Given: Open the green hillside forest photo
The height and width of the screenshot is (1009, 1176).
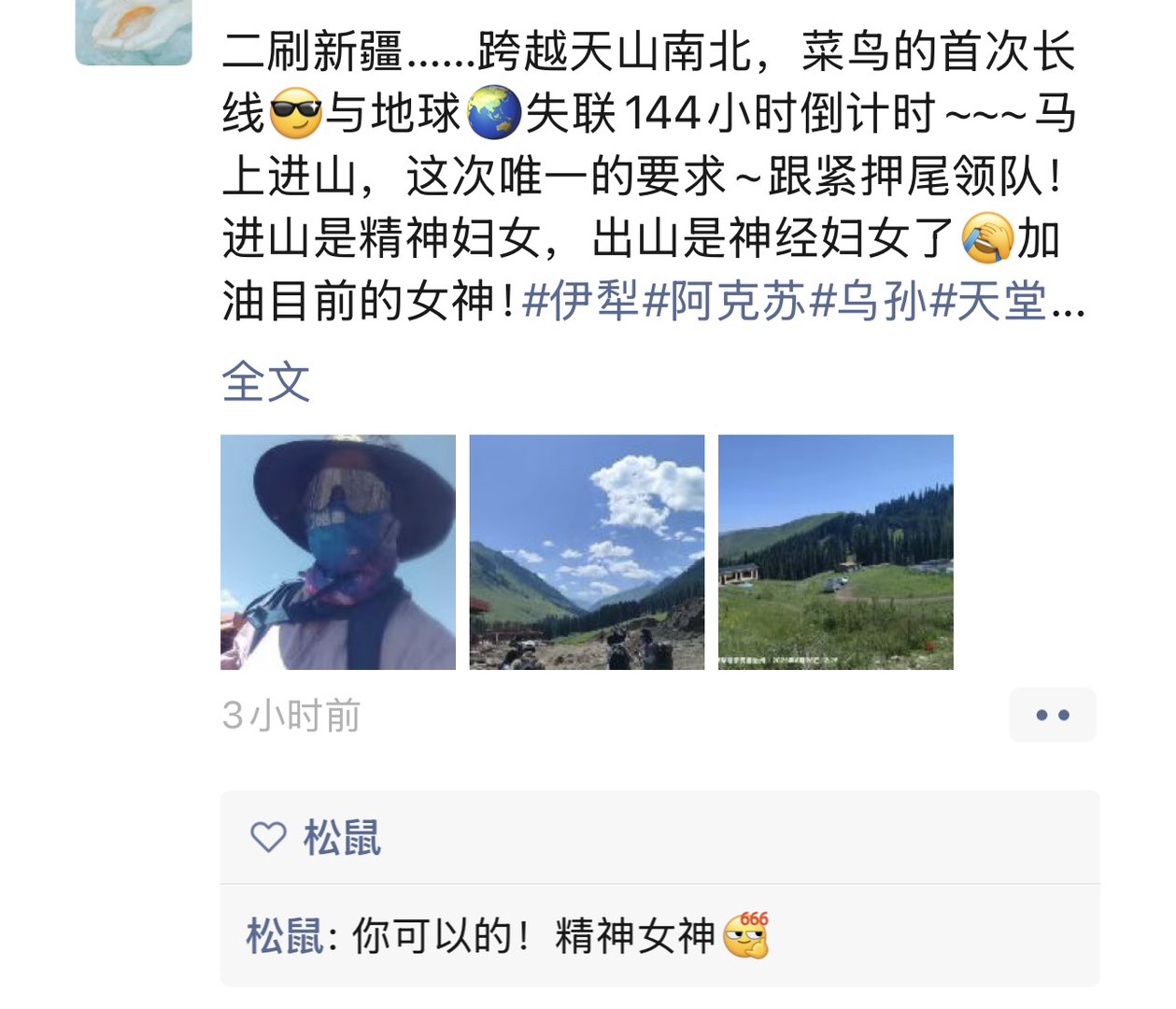Looking at the screenshot, I should point(835,552).
